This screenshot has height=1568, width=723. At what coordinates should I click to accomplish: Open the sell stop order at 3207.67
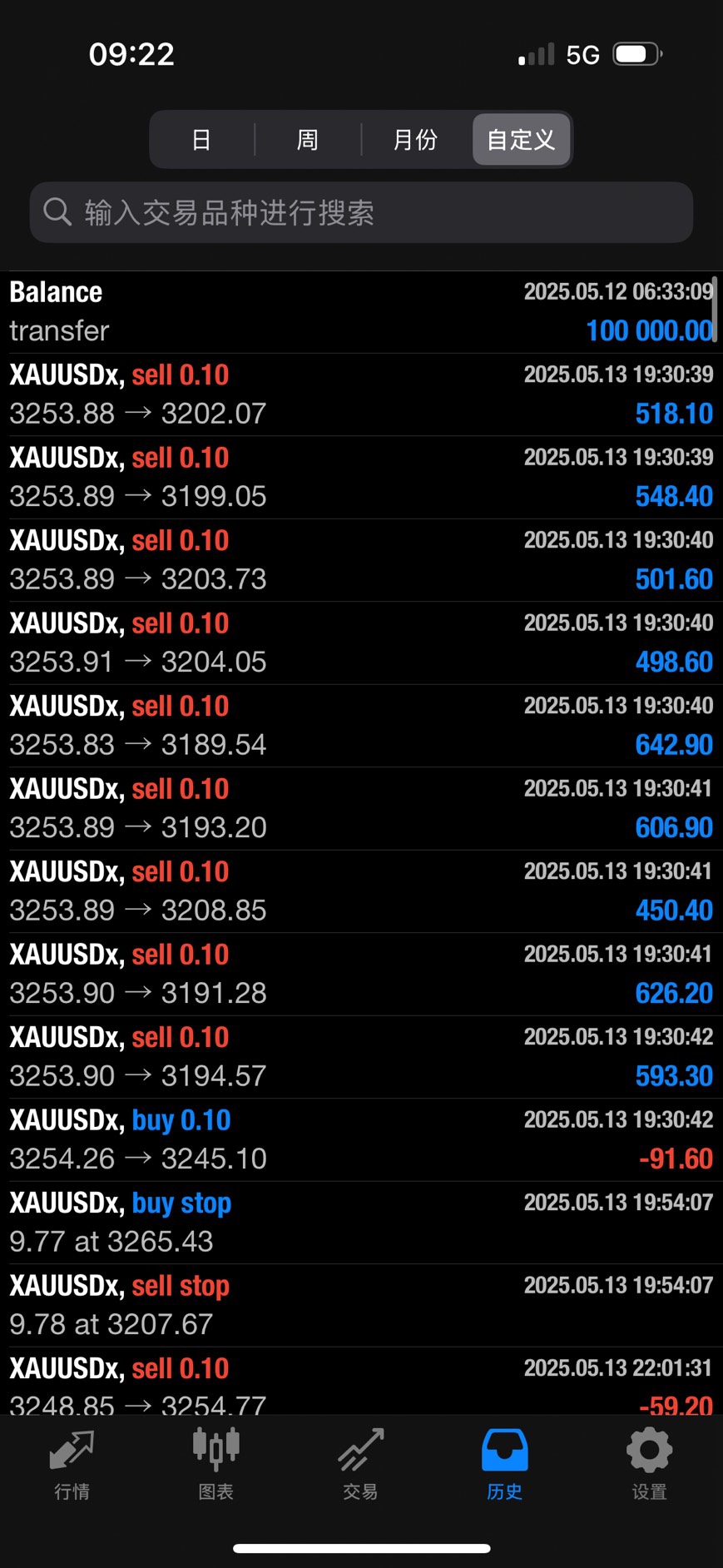click(x=361, y=1305)
